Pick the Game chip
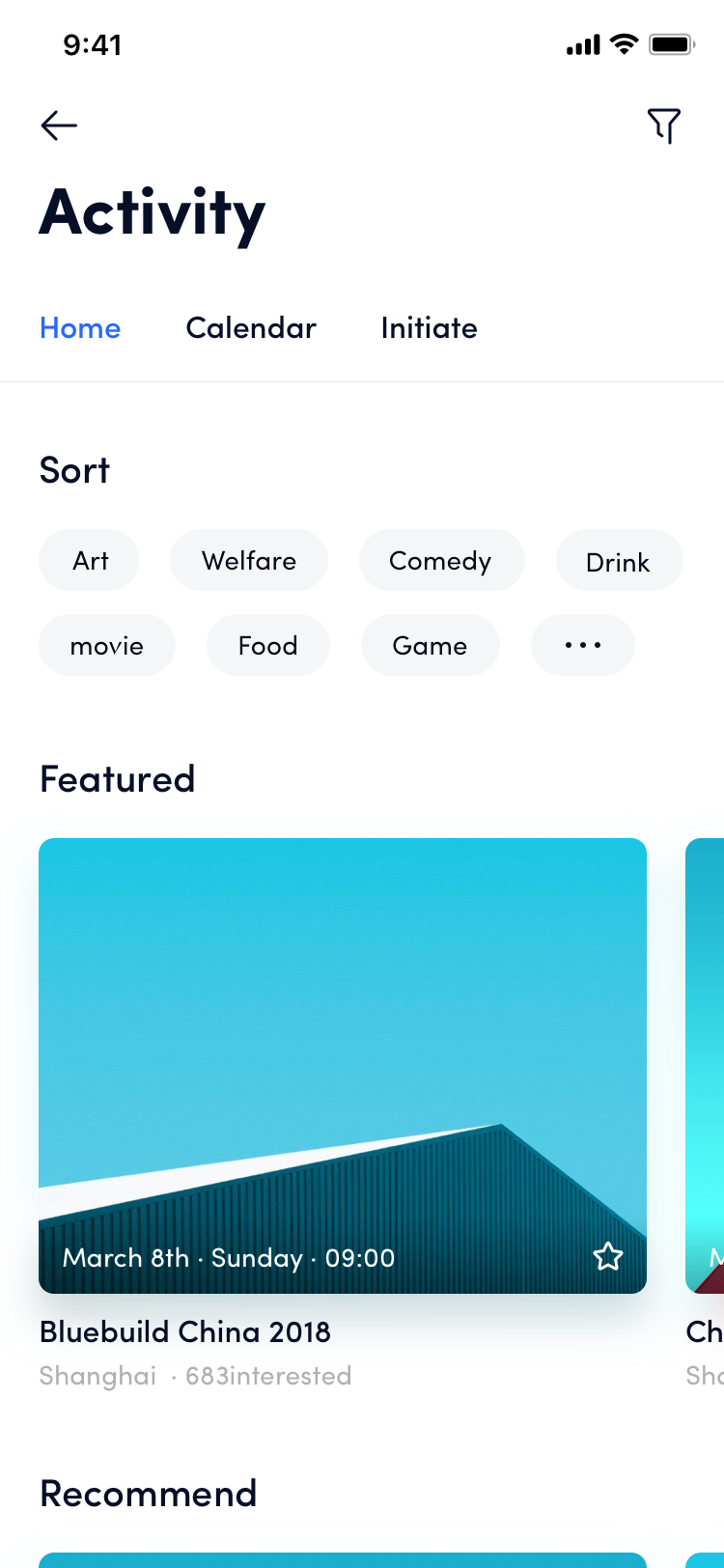724x1568 pixels. [x=430, y=645]
